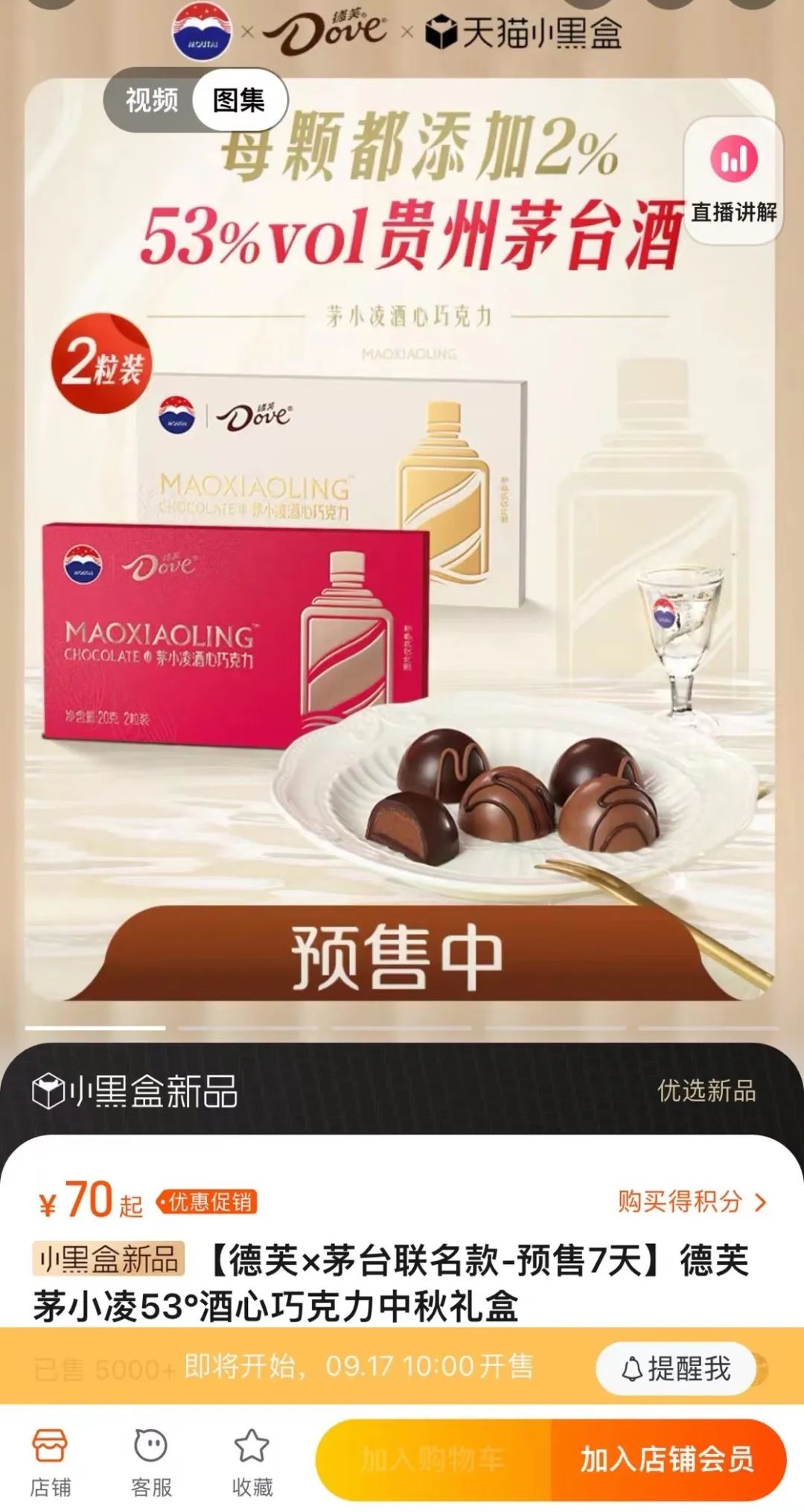The height and width of the screenshot is (1512, 804).
Task: Select the 图集 tab
Action: coord(239,101)
